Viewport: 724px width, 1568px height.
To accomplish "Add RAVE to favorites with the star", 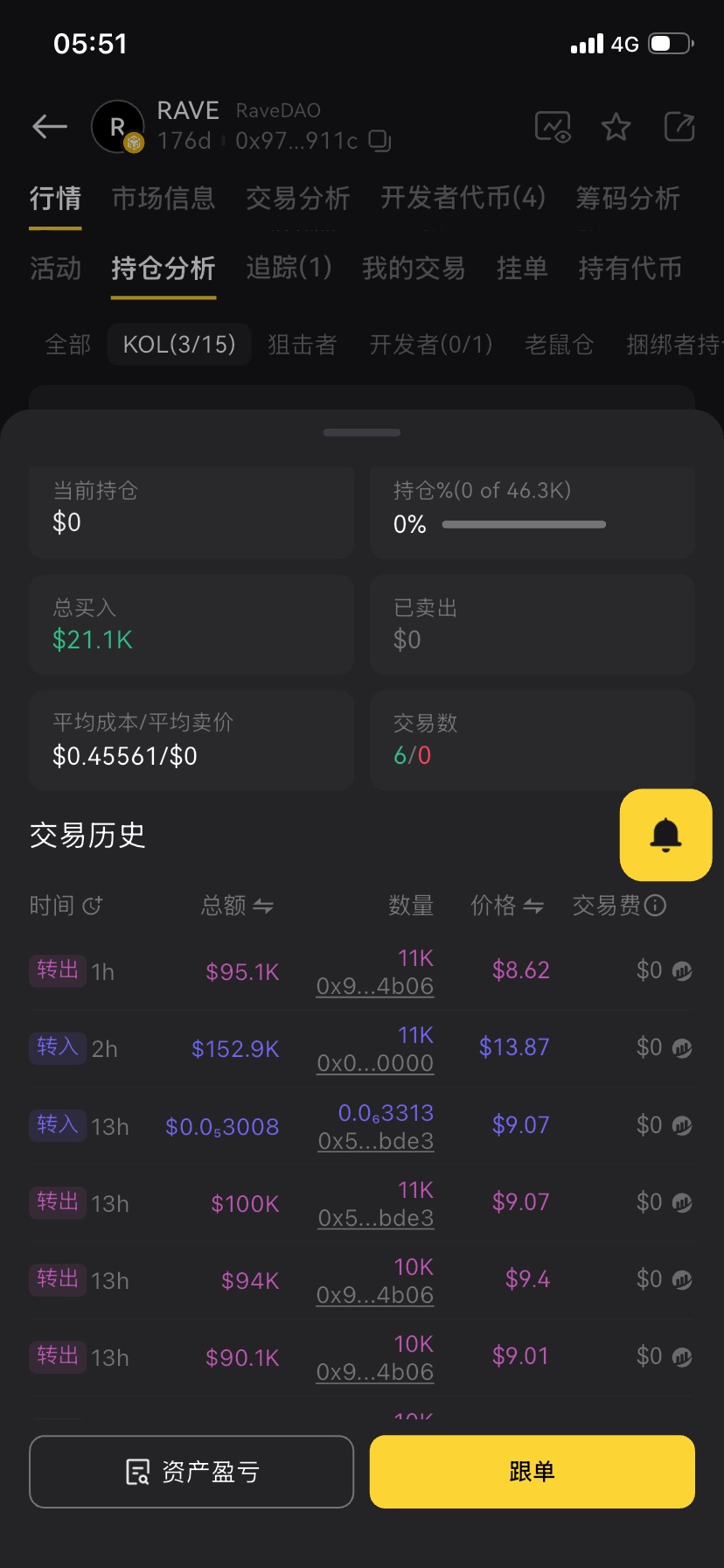I will pyautogui.click(x=616, y=128).
